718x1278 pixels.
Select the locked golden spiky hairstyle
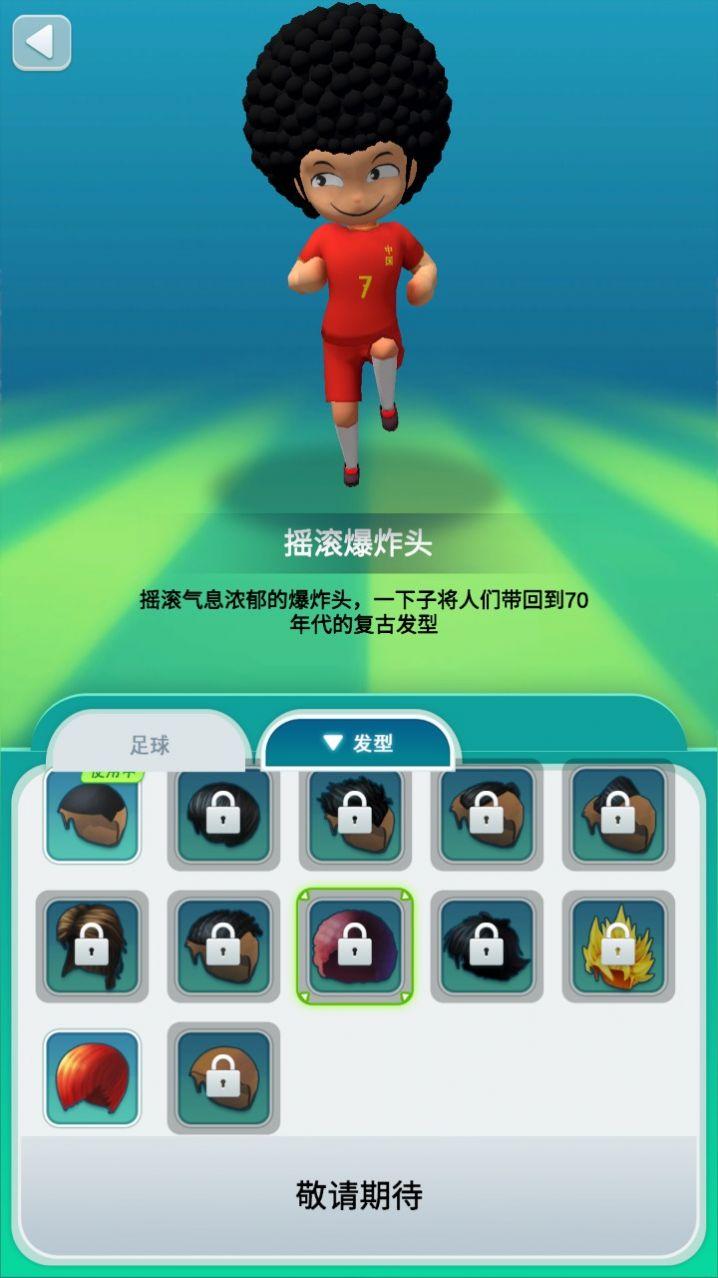click(618, 946)
